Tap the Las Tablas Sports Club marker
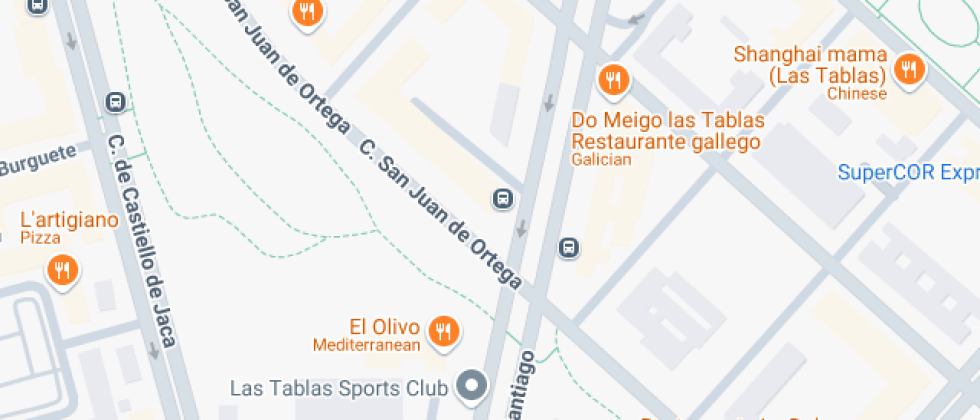The image size is (980, 420). click(x=471, y=385)
